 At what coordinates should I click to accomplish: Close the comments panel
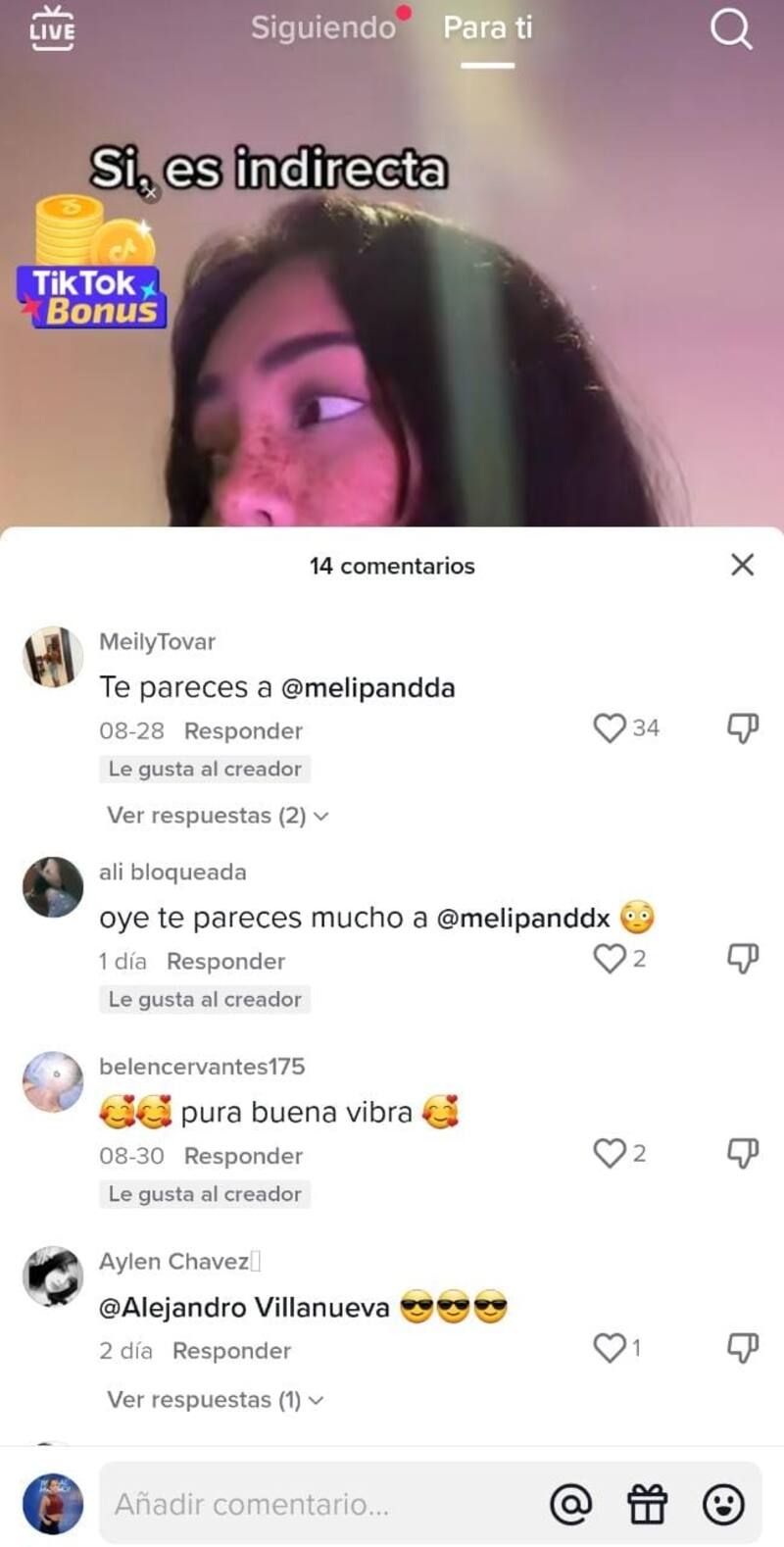click(742, 565)
